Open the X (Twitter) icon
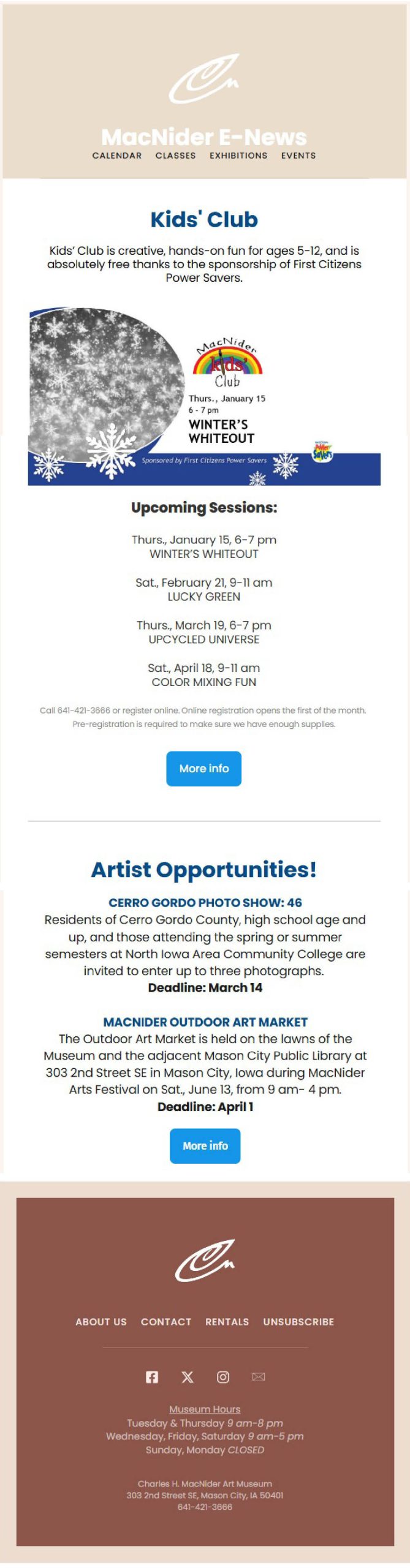410x1568 pixels. (x=188, y=1377)
